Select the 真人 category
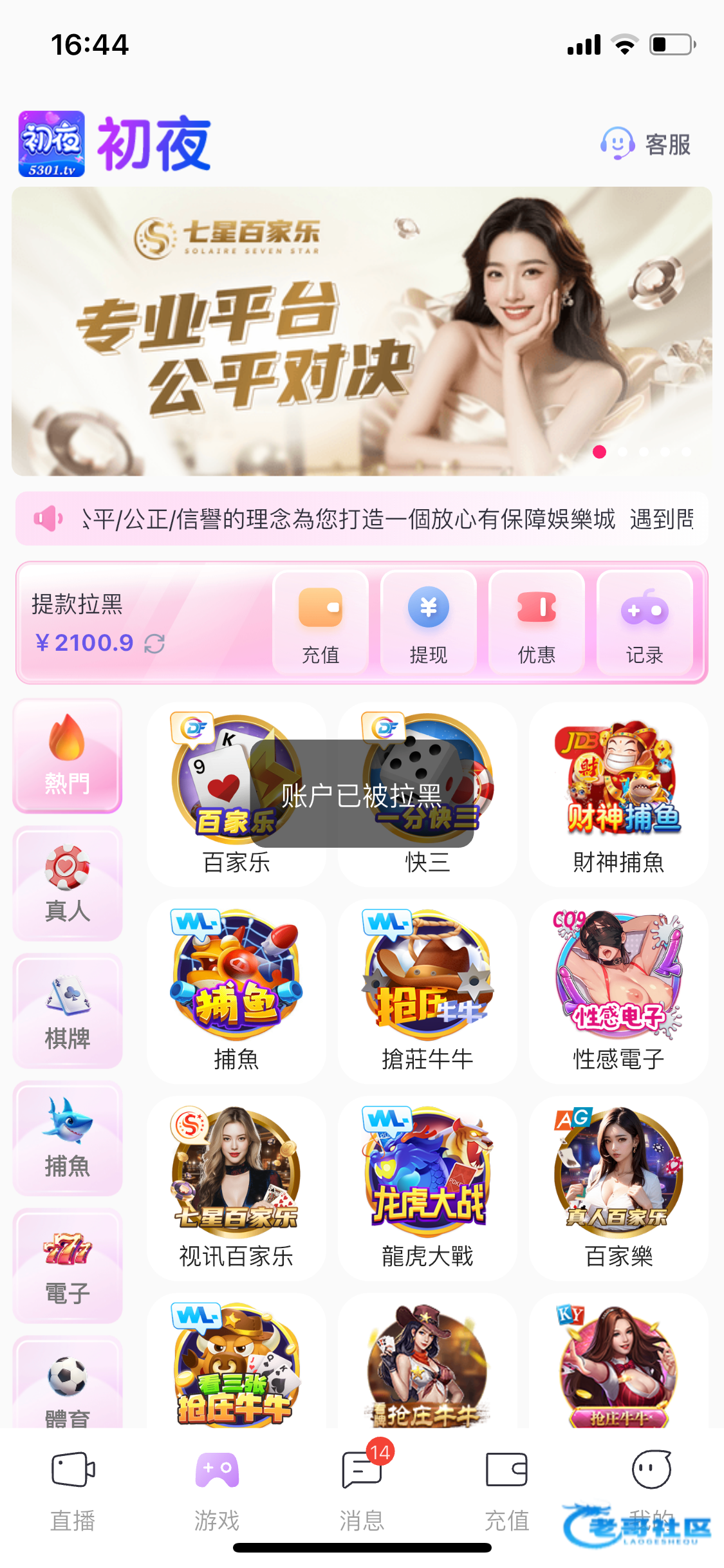Viewport: 724px width, 1568px height. (68, 884)
